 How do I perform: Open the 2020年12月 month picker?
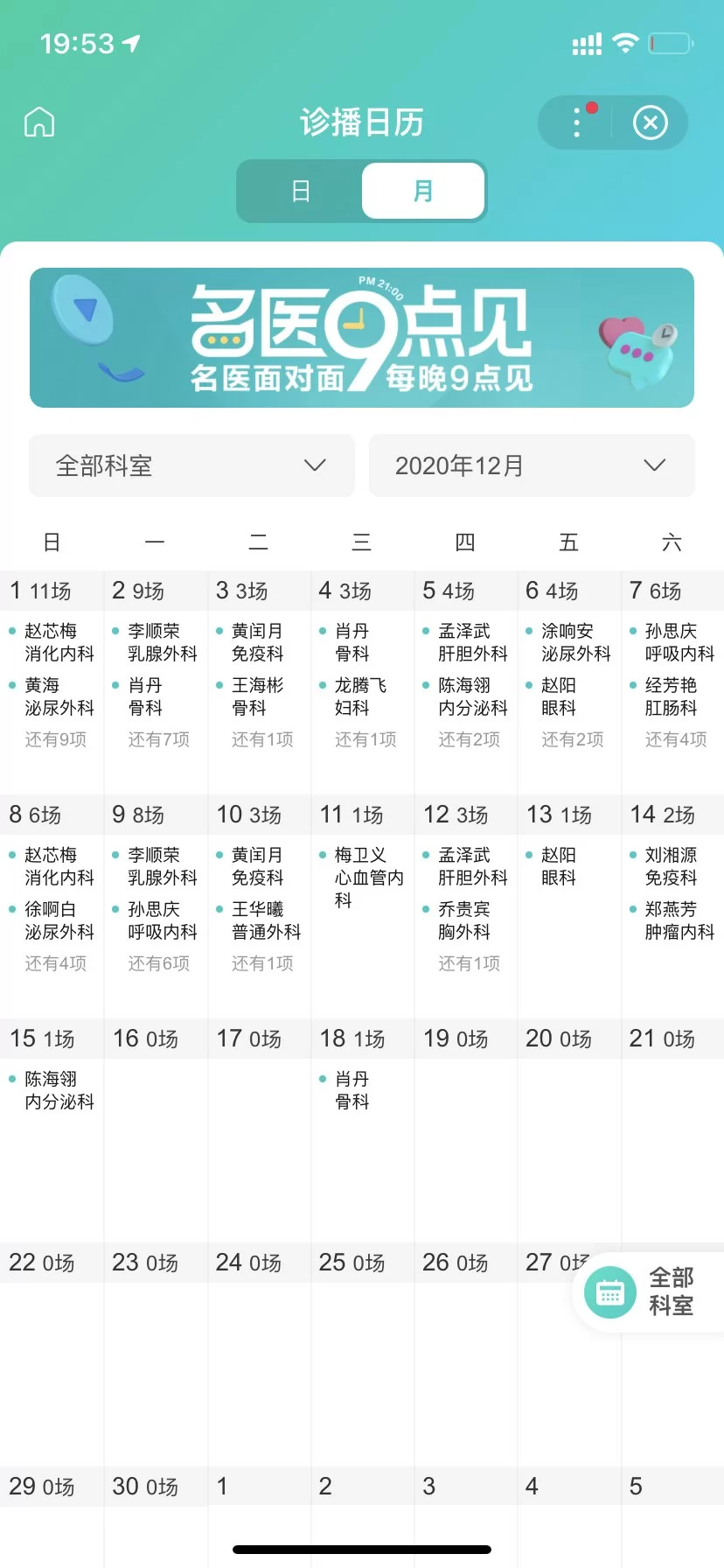tap(532, 465)
